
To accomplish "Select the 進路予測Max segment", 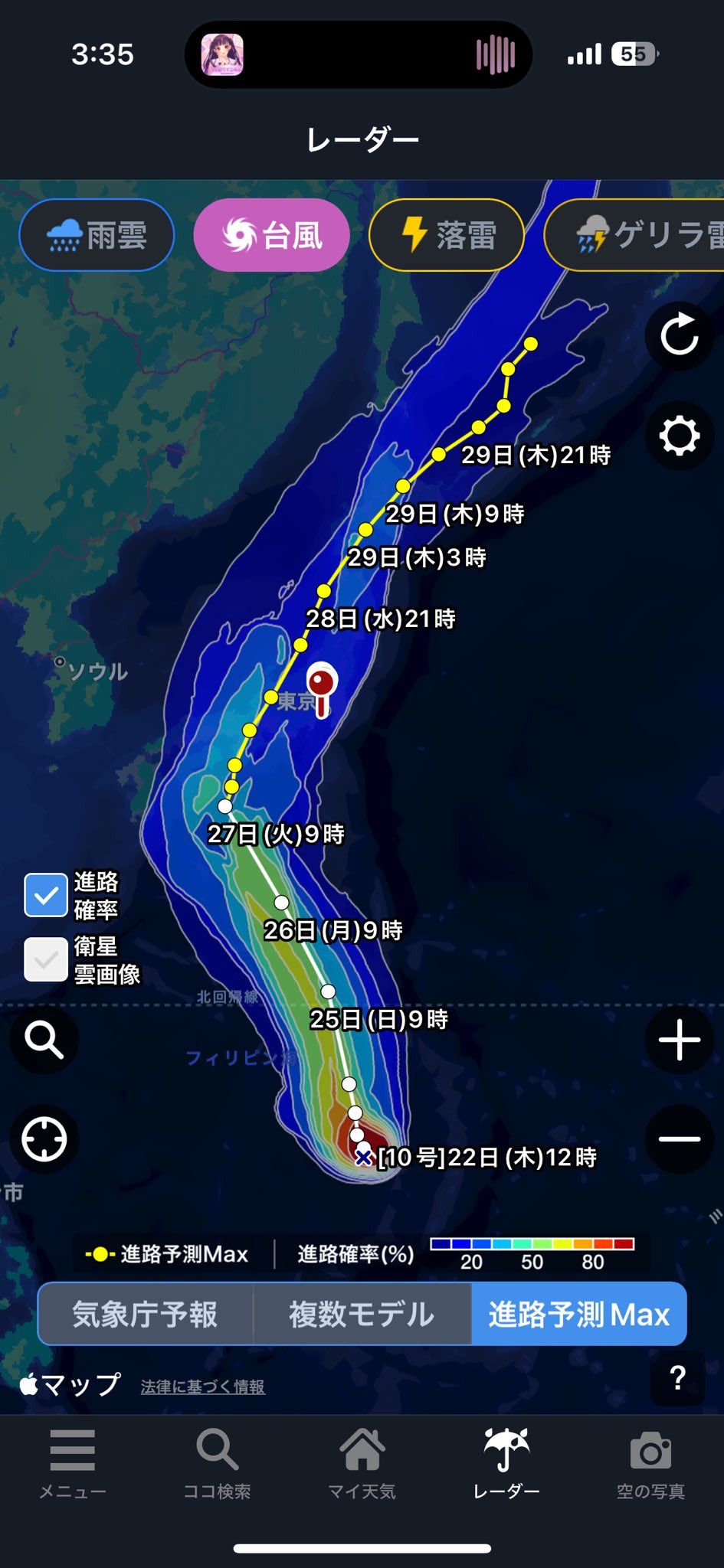I will [x=578, y=1314].
